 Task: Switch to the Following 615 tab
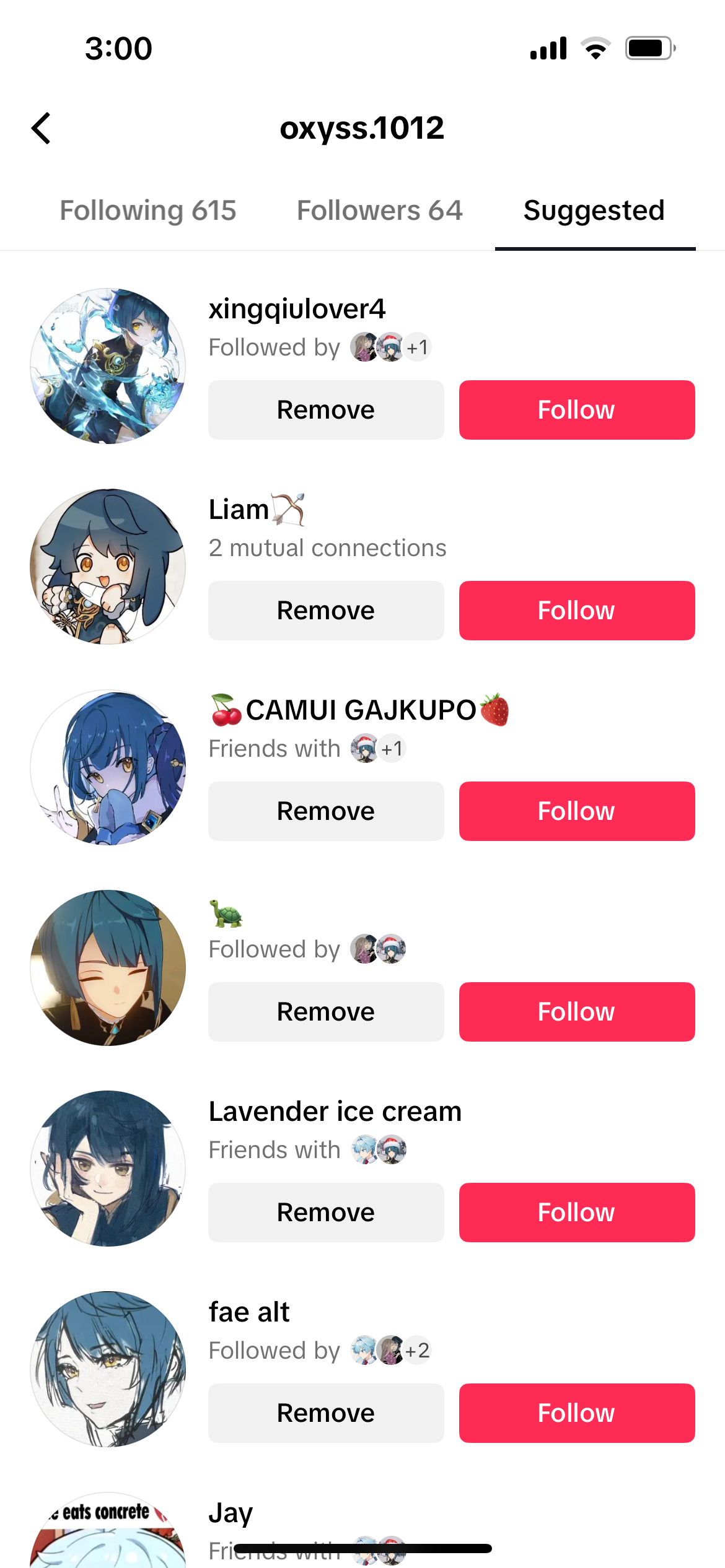147,211
